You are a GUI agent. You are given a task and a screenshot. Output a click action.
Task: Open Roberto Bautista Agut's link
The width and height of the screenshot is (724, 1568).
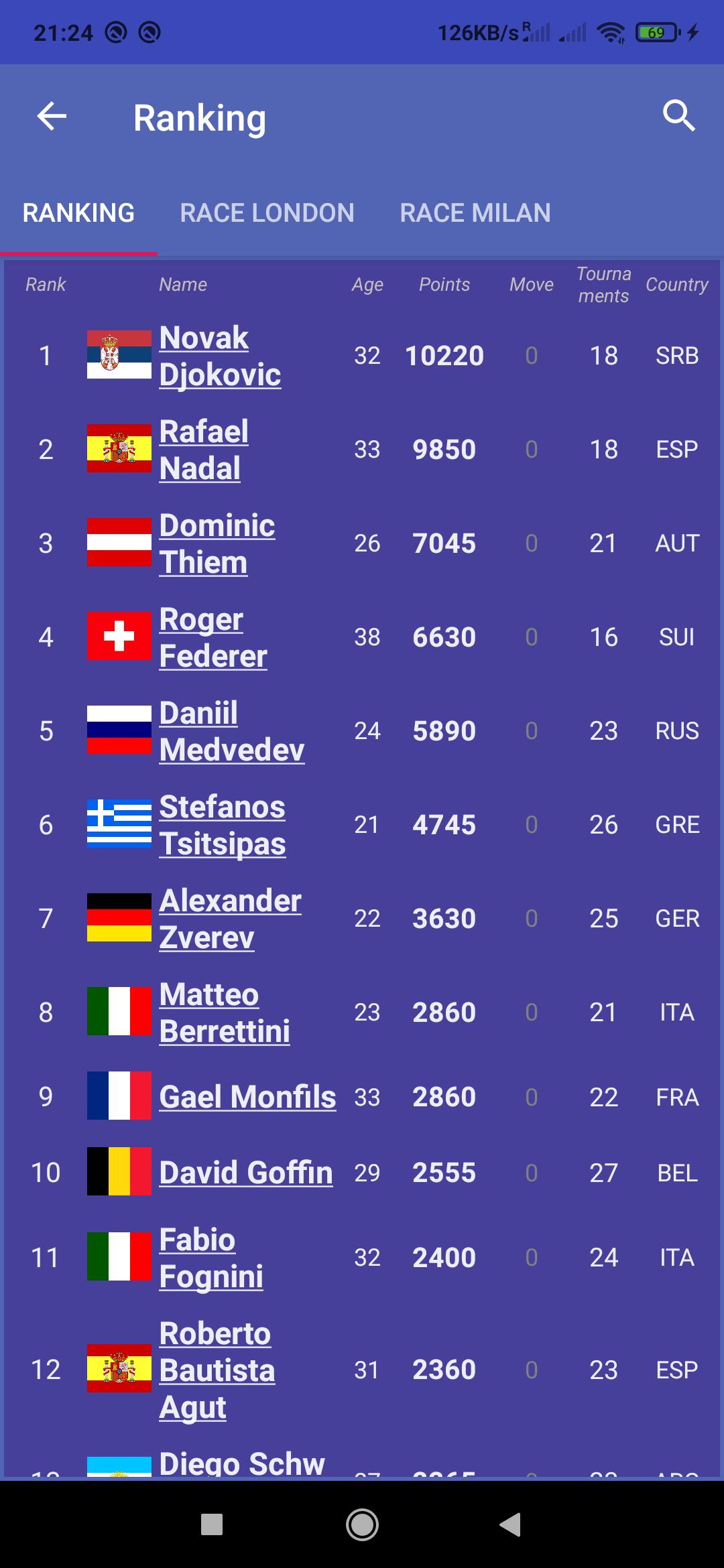point(217,1370)
